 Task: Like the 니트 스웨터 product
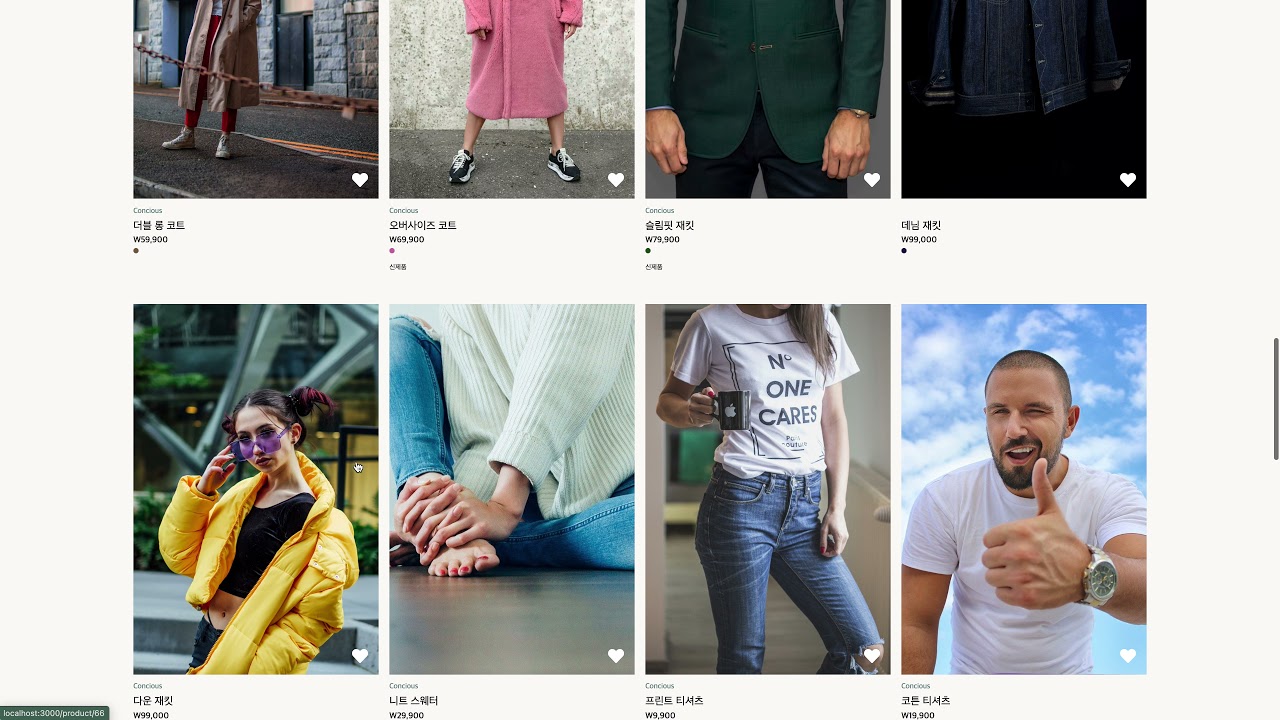616,656
